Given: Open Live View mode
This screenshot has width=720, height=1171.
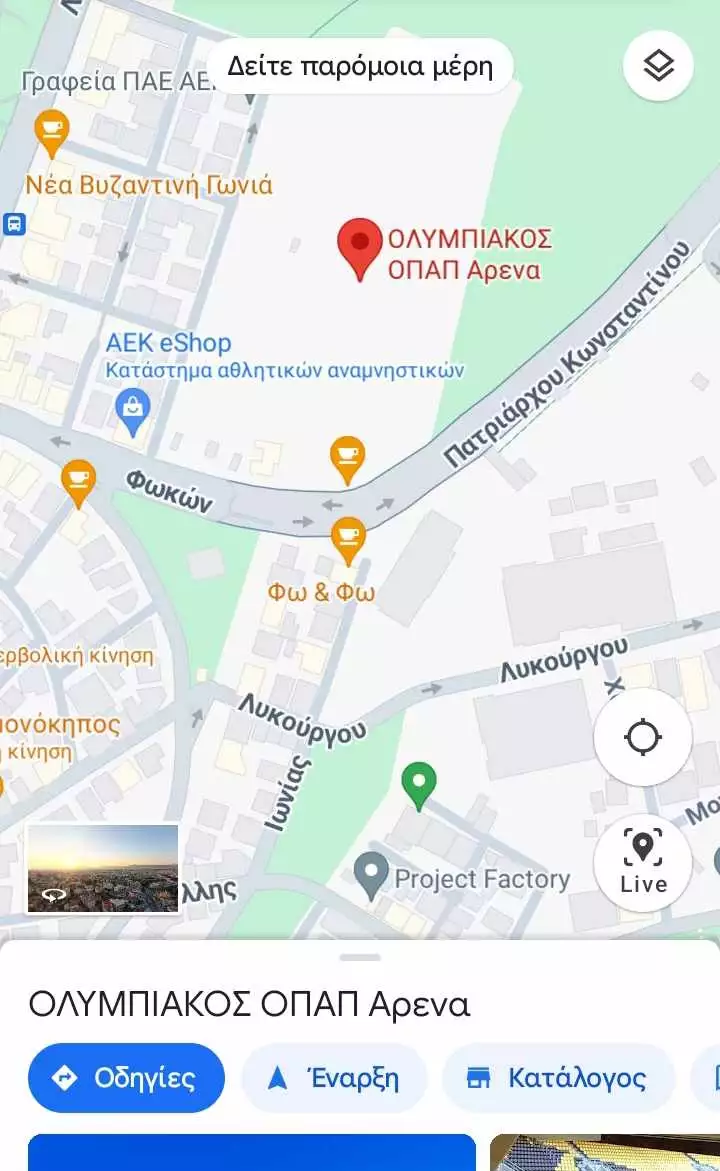Looking at the screenshot, I should click(642, 863).
